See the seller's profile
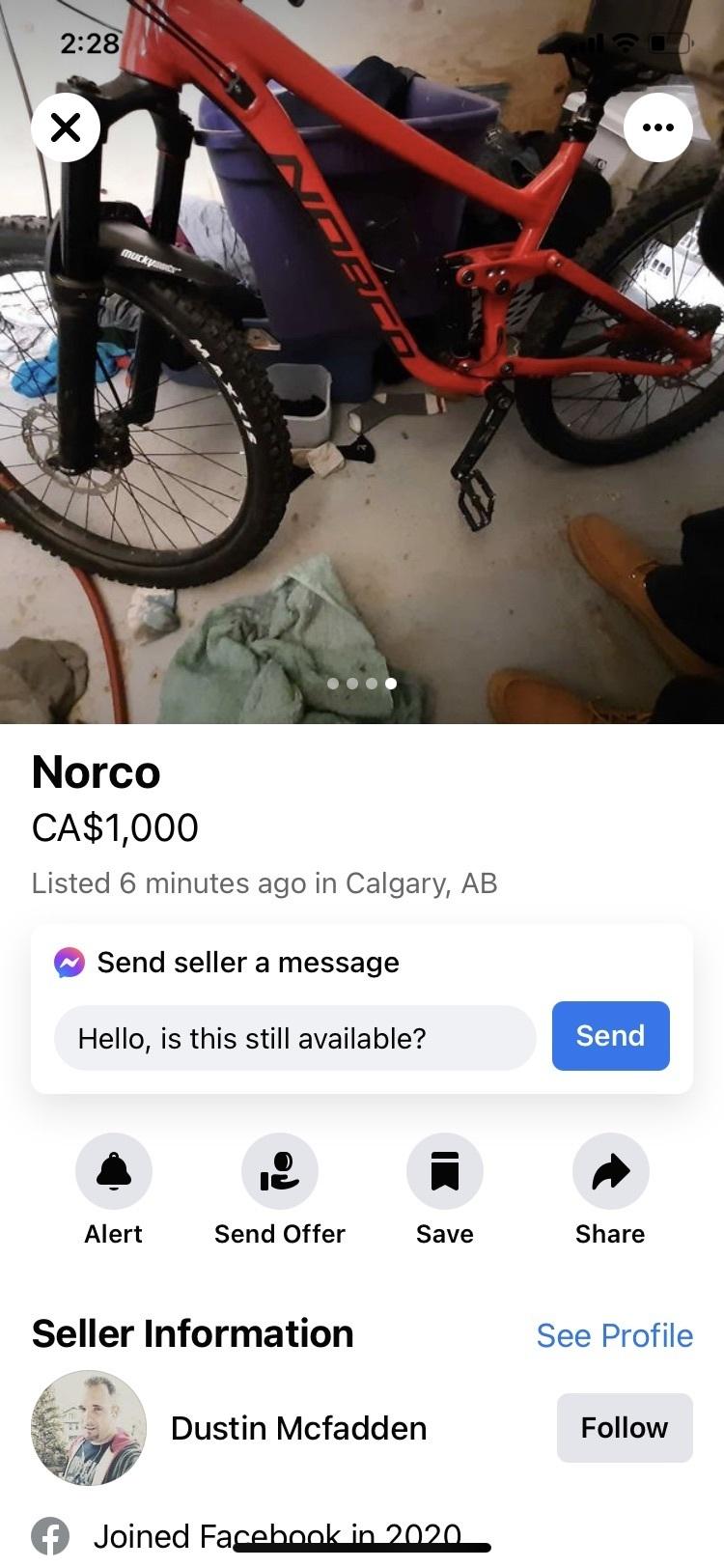 pos(614,1335)
